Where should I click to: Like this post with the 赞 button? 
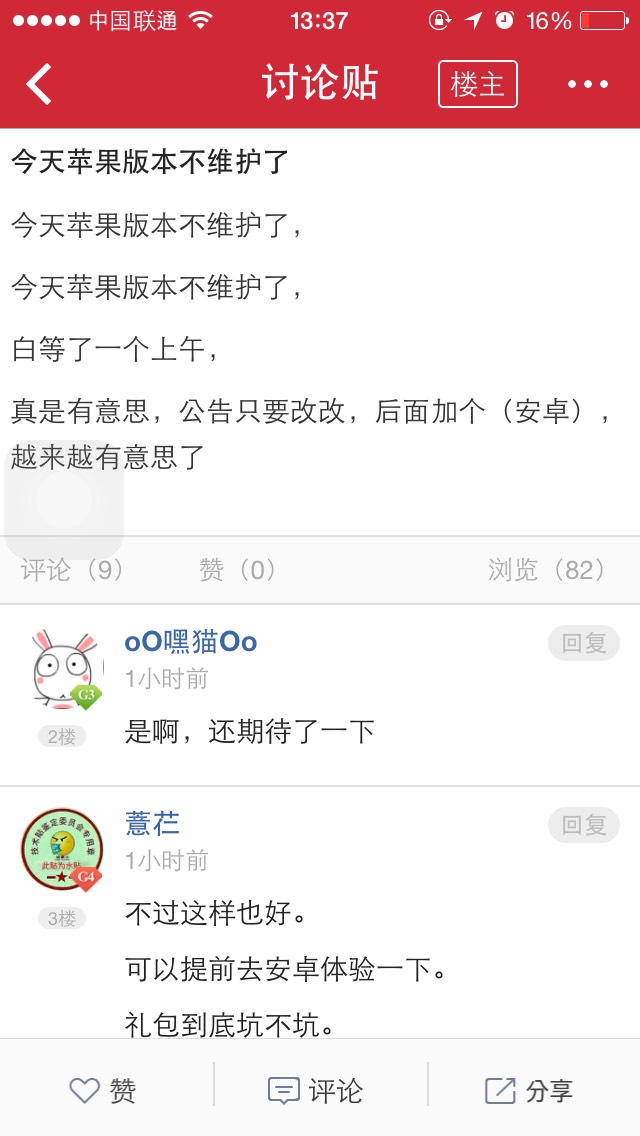[104, 1090]
